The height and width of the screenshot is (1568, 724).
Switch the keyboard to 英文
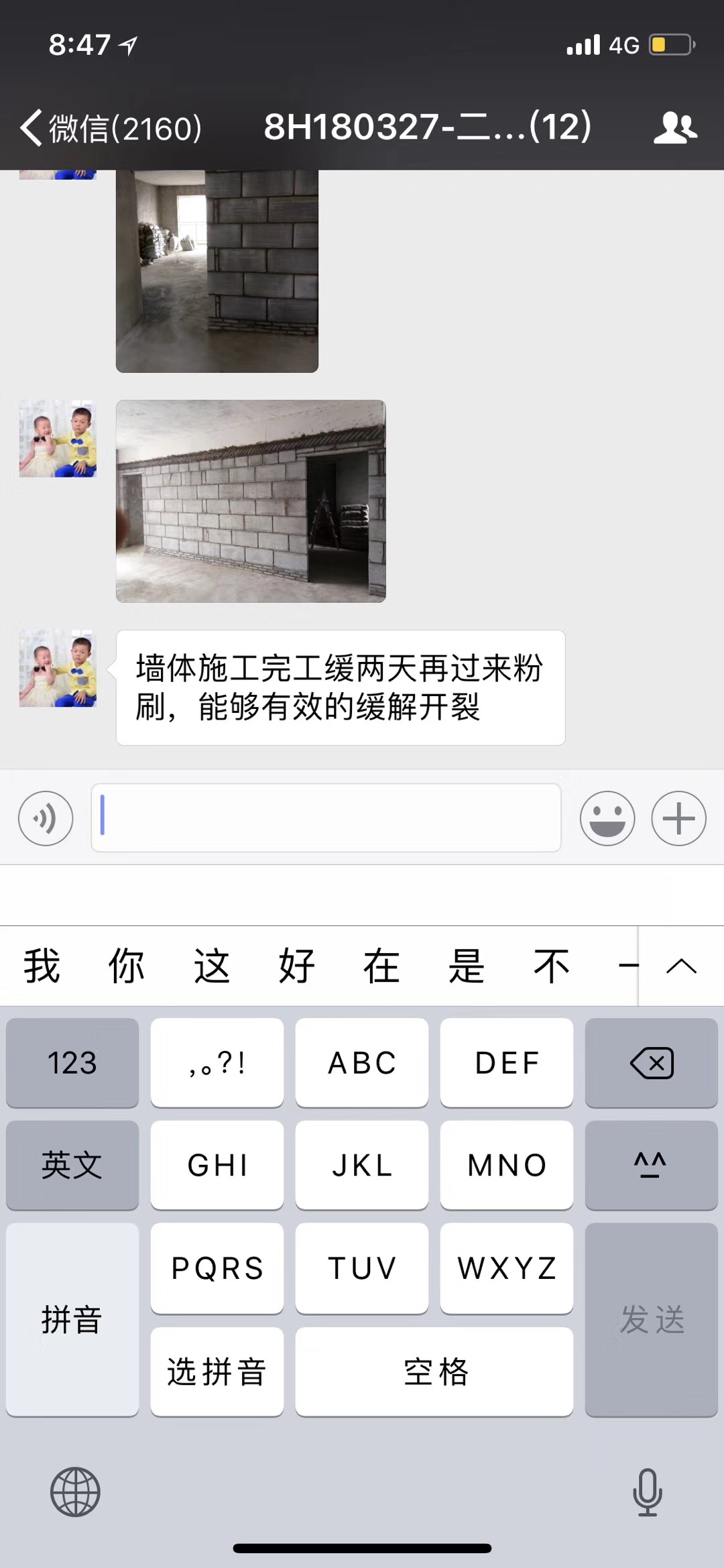[72, 1165]
